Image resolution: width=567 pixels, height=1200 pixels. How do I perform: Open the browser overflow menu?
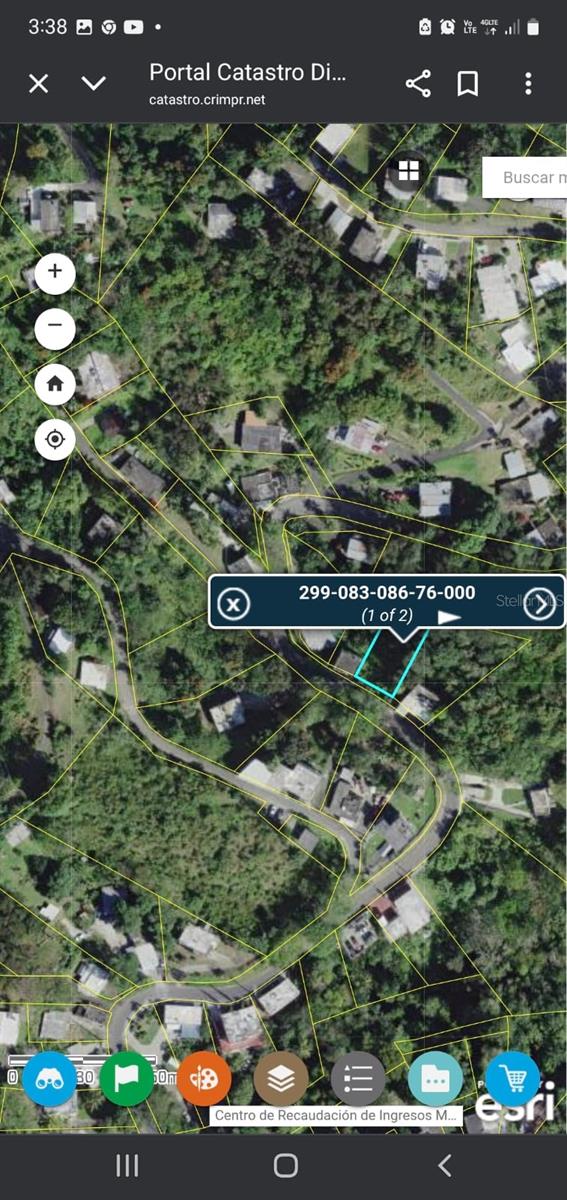point(528,84)
